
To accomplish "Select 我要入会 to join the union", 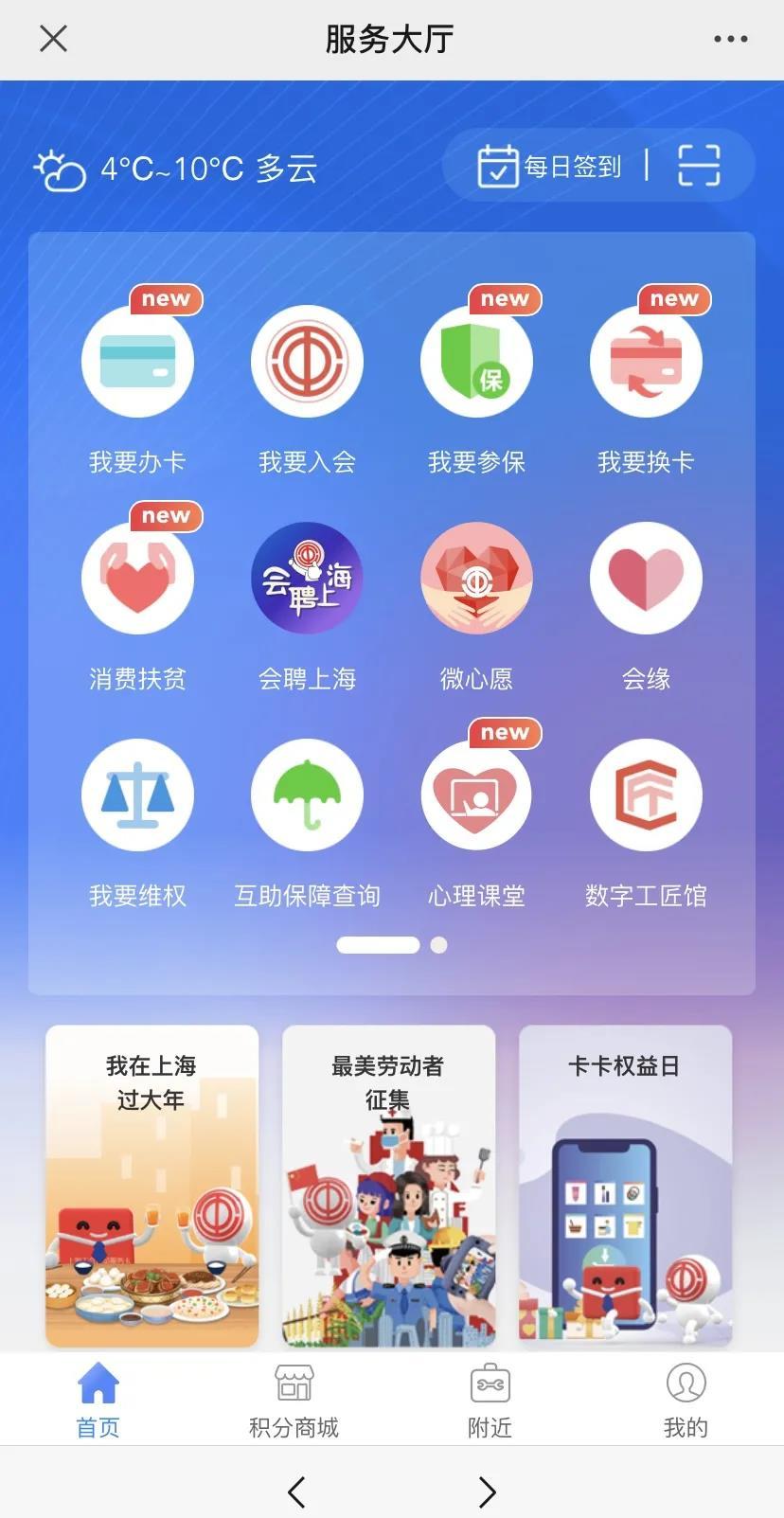I will (307, 362).
